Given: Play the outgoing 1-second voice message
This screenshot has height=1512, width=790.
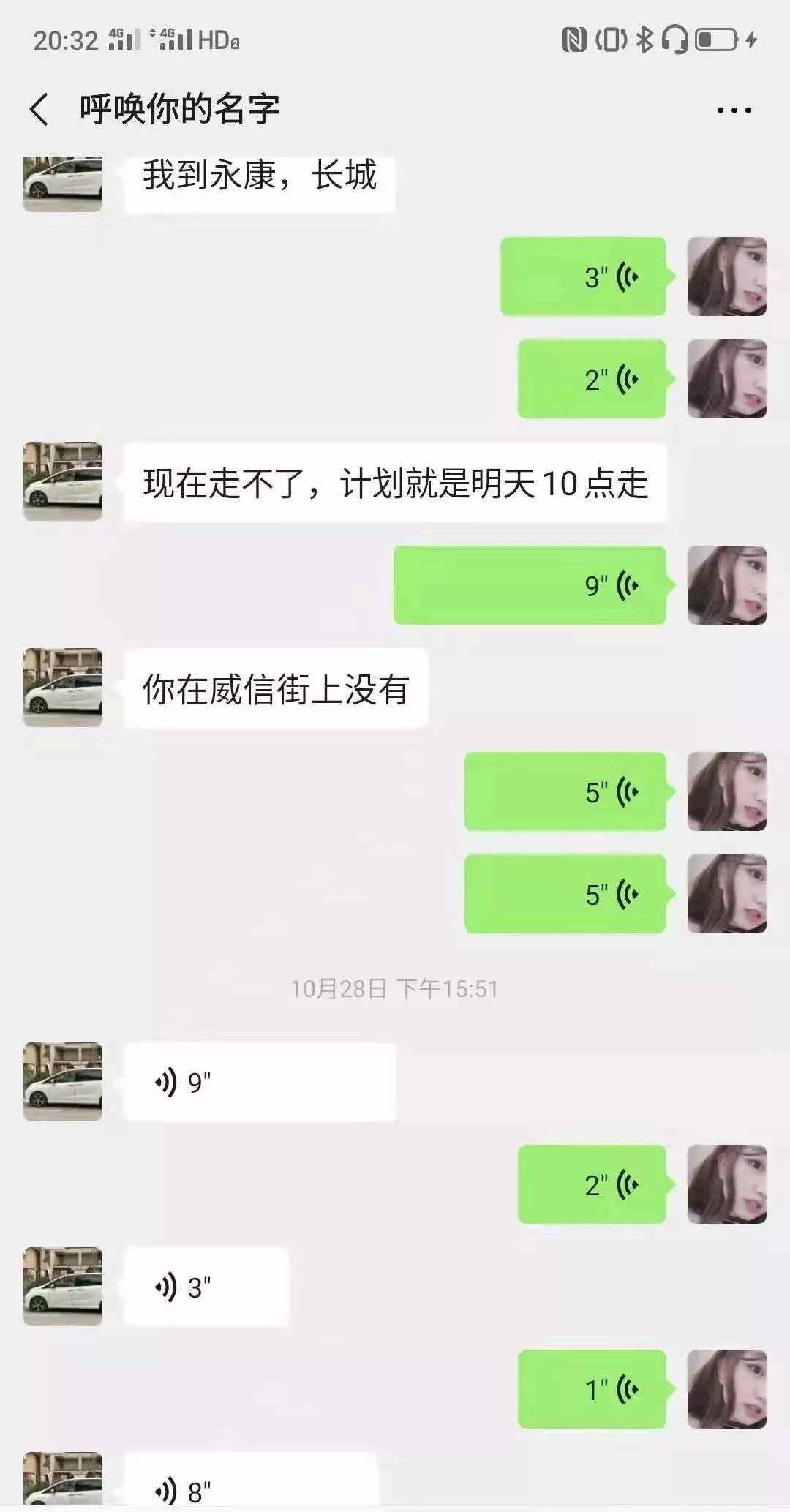Looking at the screenshot, I should click(x=592, y=1389).
